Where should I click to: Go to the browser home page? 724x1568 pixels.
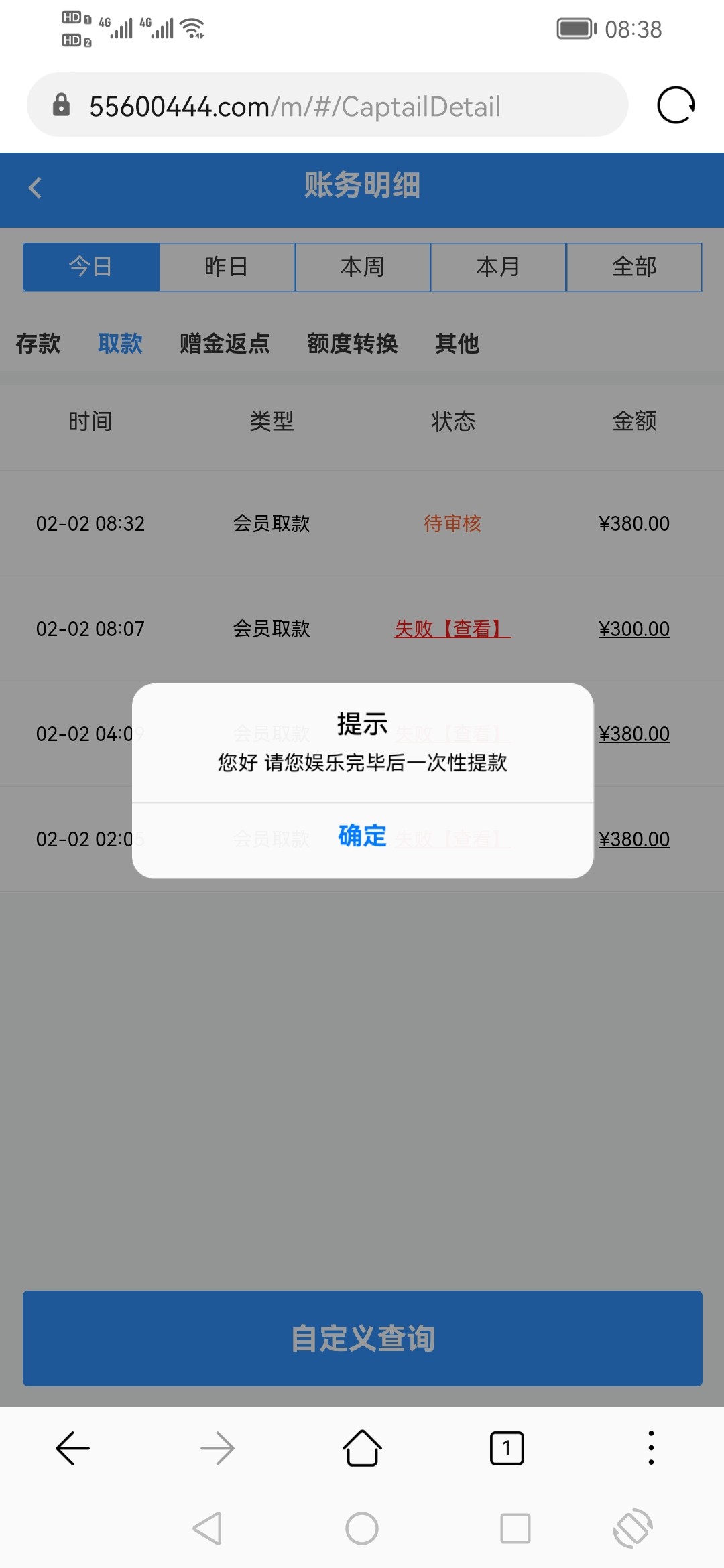click(362, 1448)
